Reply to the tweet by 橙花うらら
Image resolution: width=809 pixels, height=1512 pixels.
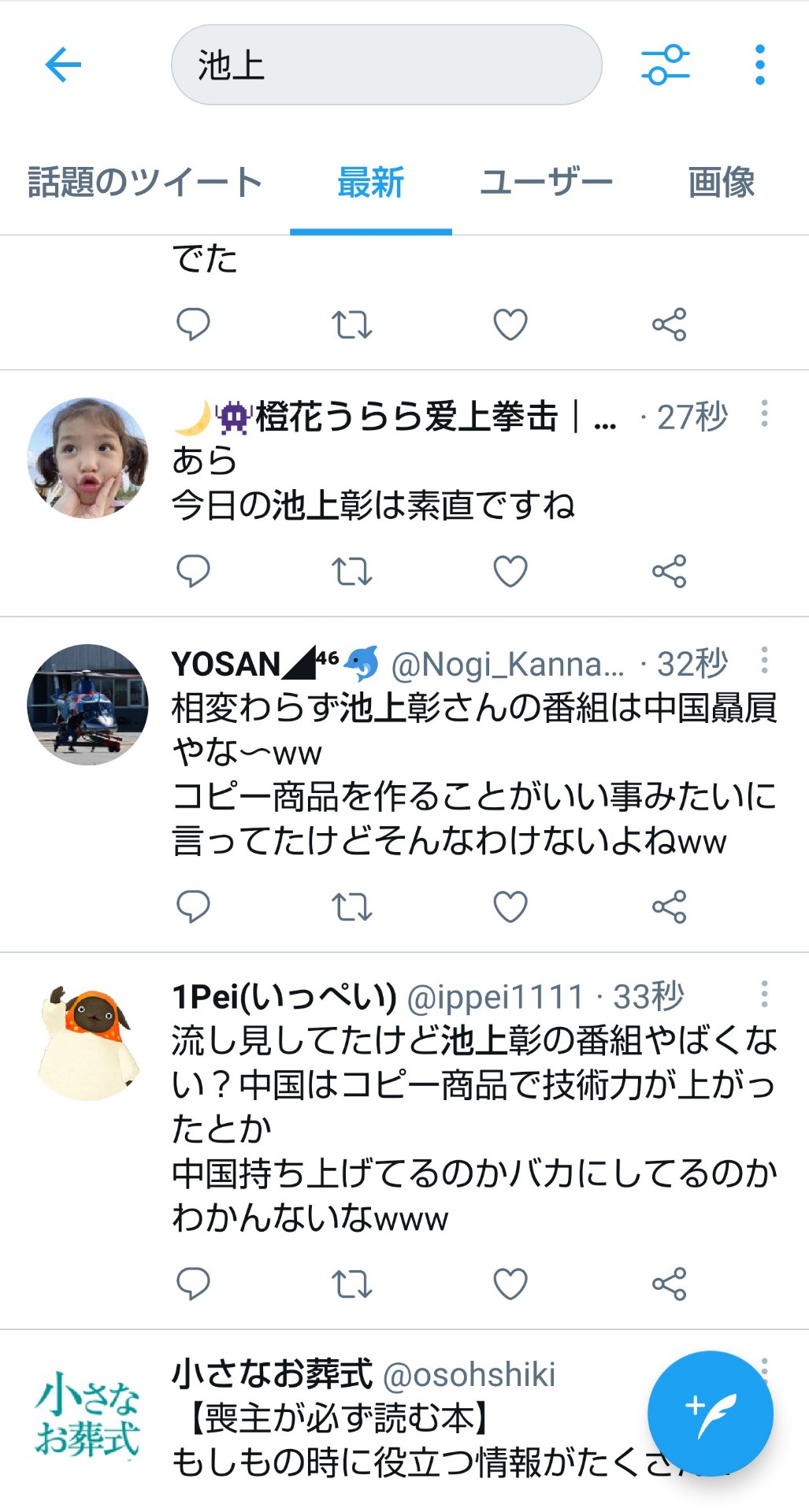pyautogui.click(x=193, y=571)
